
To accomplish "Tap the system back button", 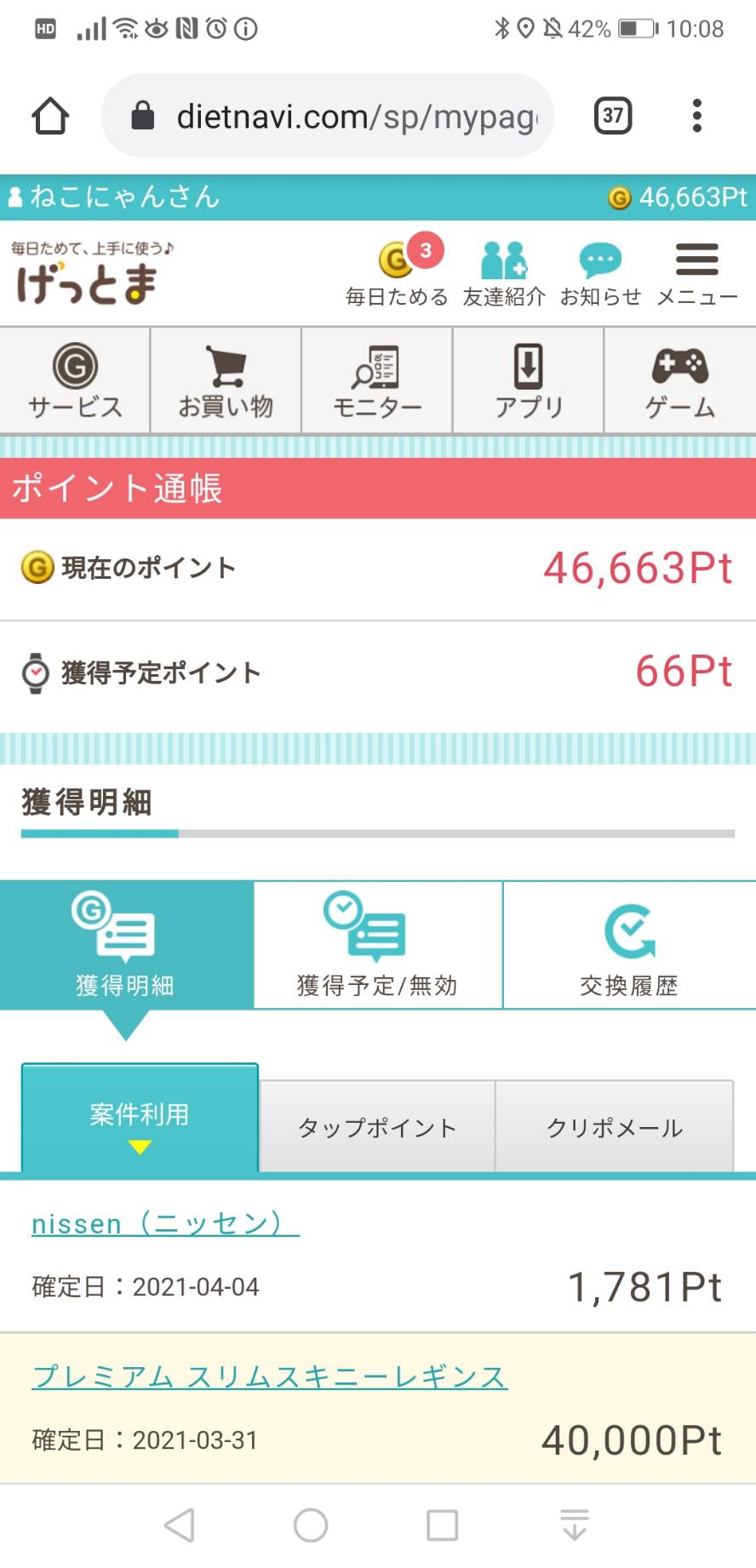I will coord(180,1525).
